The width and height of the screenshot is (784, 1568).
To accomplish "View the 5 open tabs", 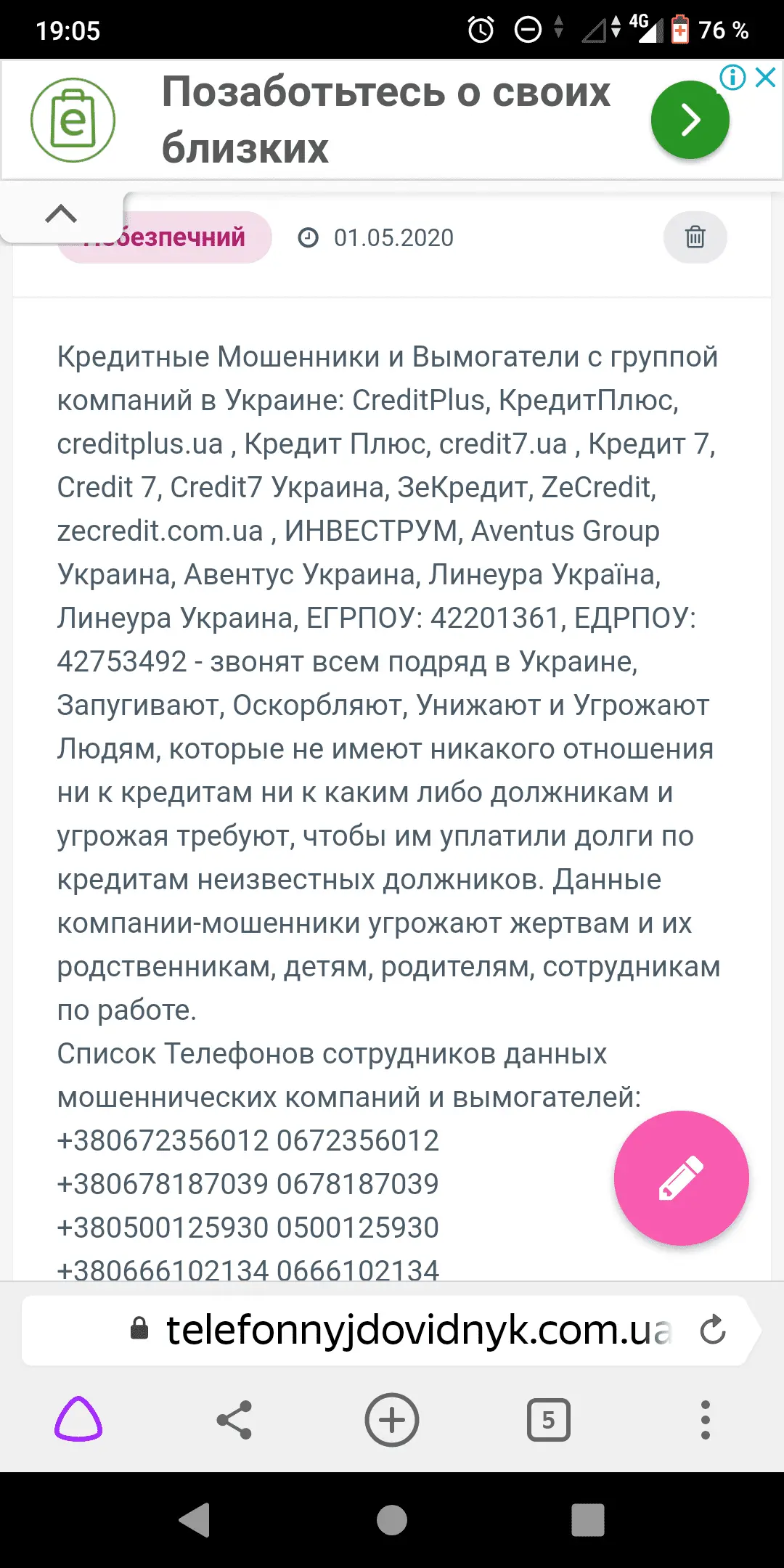I will click(x=548, y=1419).
